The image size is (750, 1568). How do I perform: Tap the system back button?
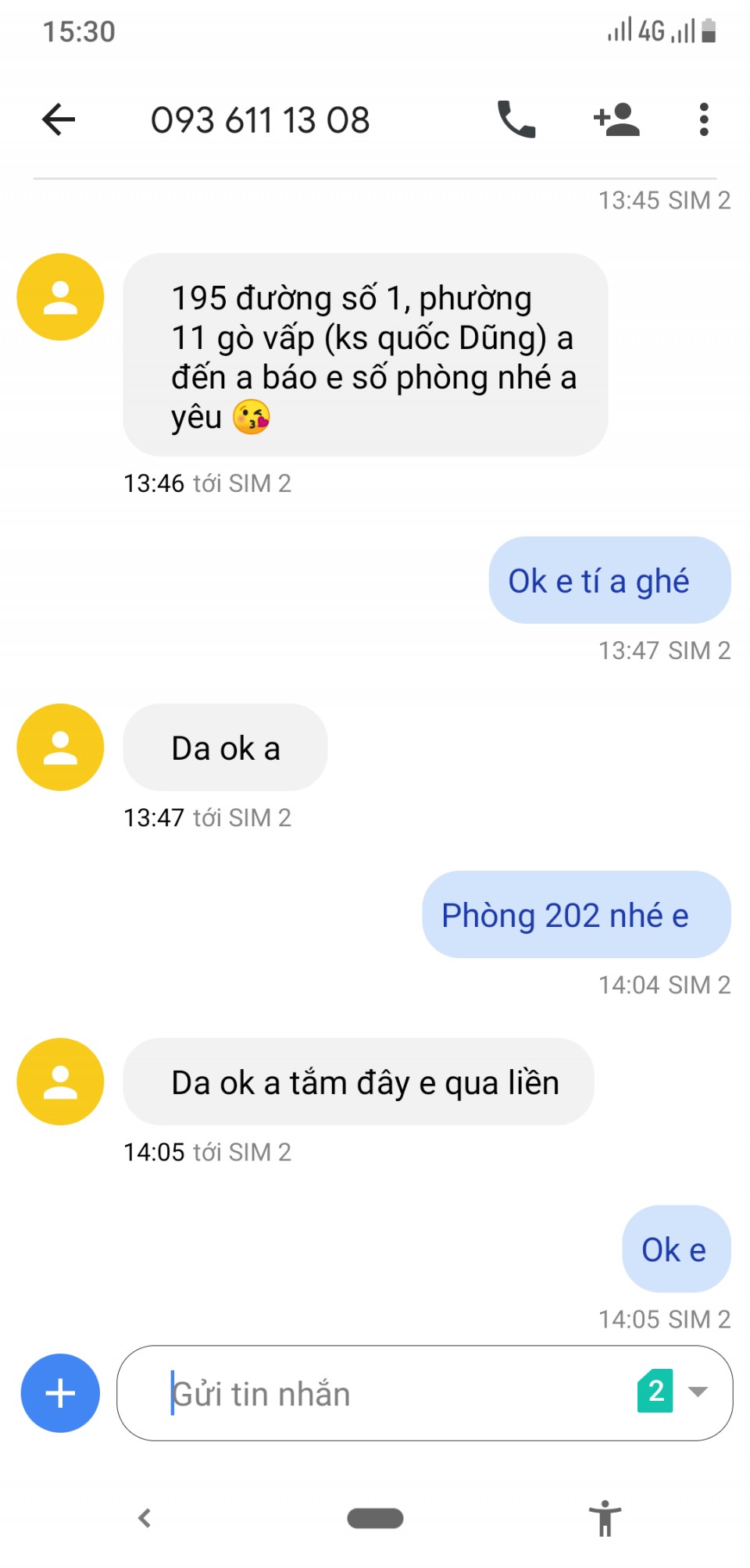point(145,1518)
